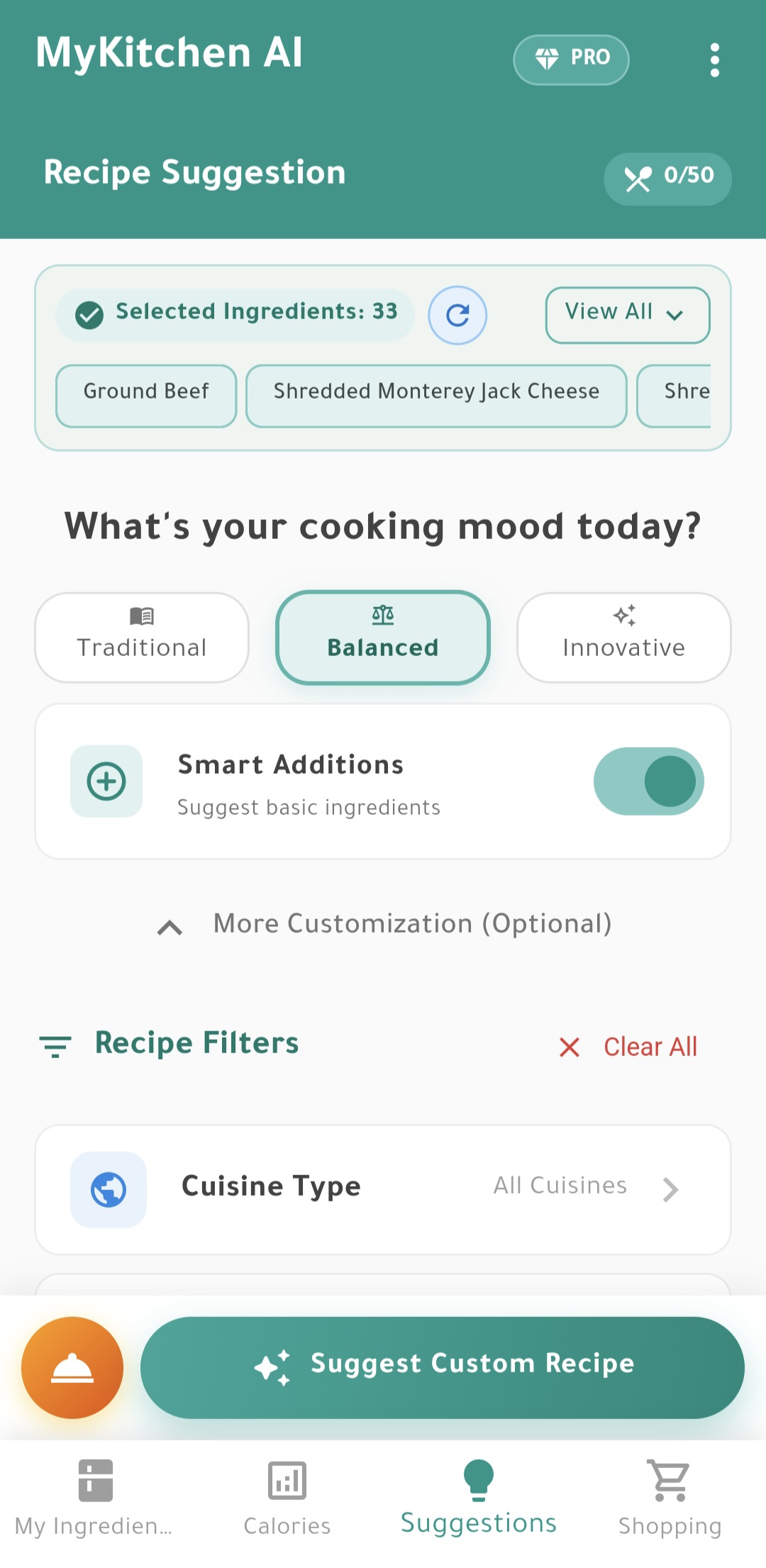Open the Cuisine Type filter options
Image resolution: width=766 pixels, height=1568 pixels.
(x=383, y=1189)
